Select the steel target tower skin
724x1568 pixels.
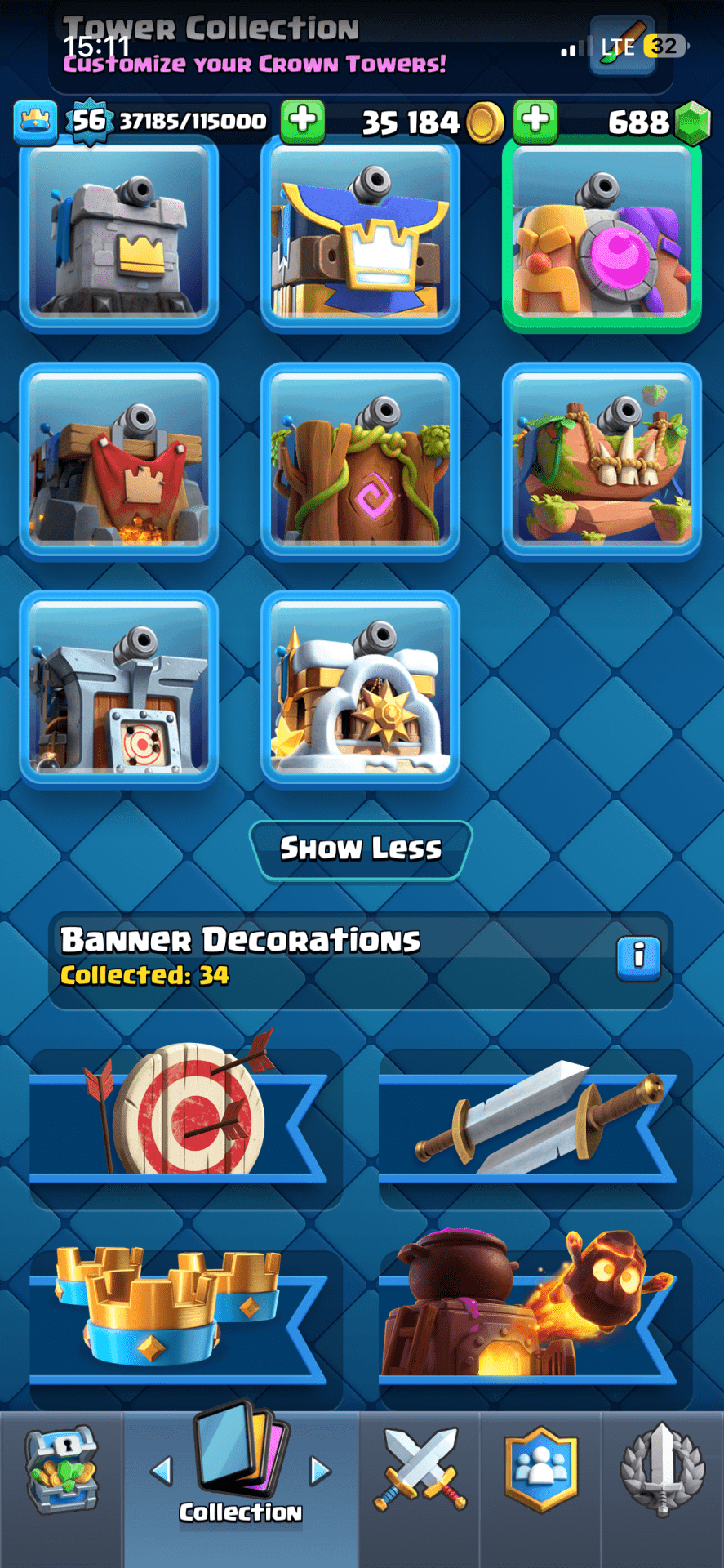(119, 688)
